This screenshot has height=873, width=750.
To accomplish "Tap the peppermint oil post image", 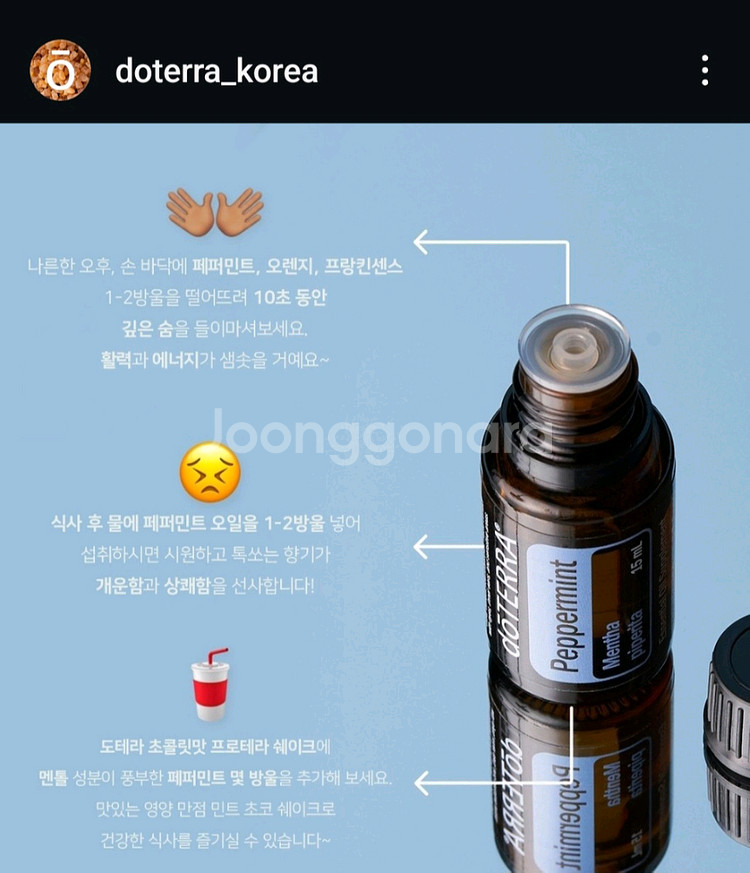I will 375,500.
